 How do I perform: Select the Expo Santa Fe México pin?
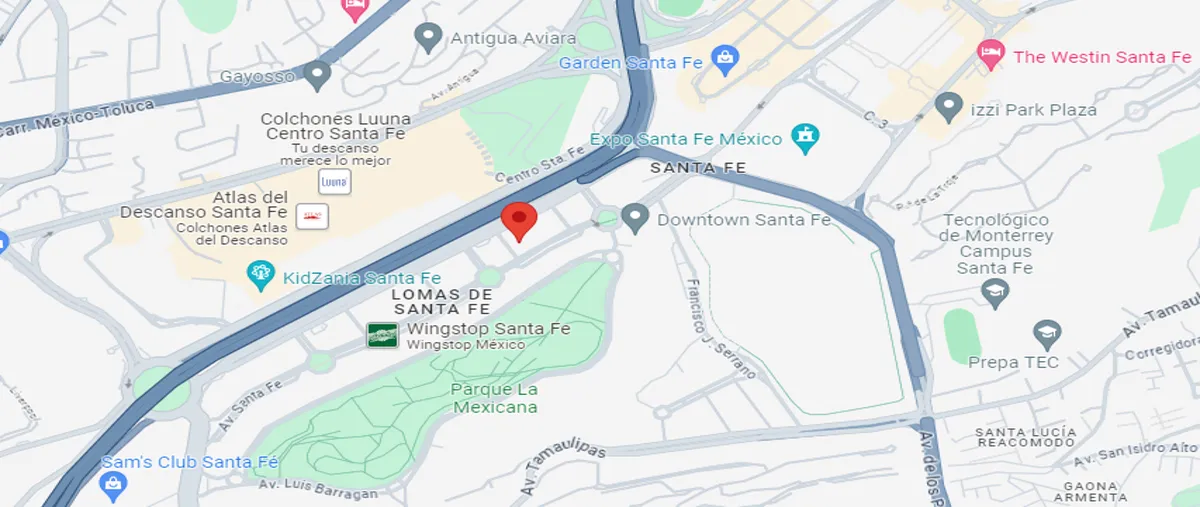click(x=805, y=137)
